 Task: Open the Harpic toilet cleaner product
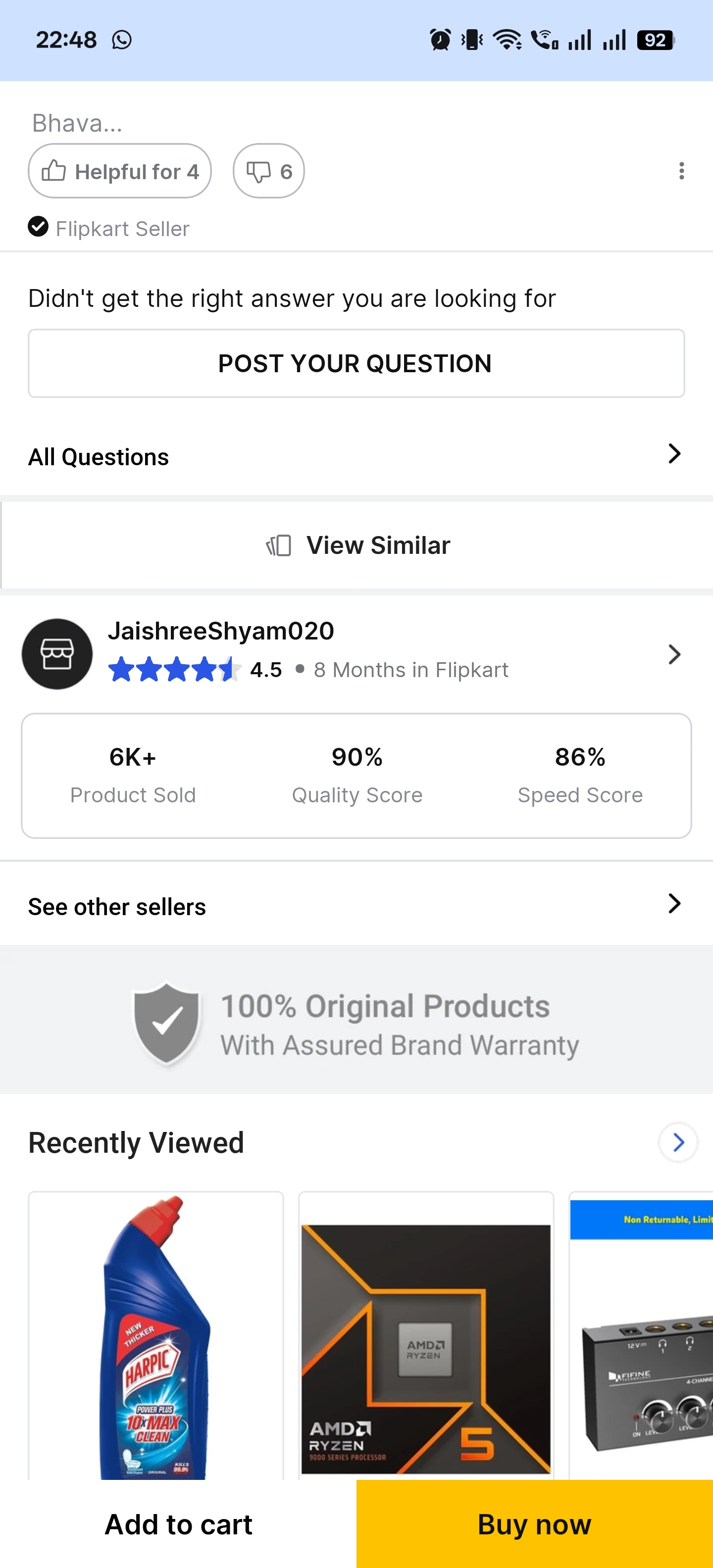(x=156, y=1336)
